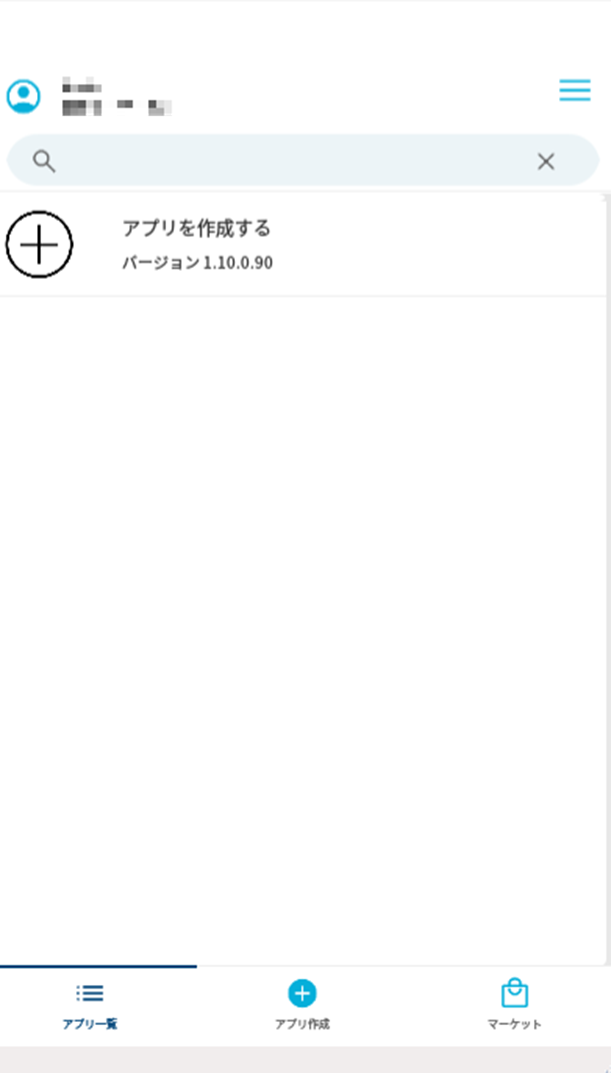Go to the マーケット tab
This screenshot has width=611, height=1073.
point(514,1005)
